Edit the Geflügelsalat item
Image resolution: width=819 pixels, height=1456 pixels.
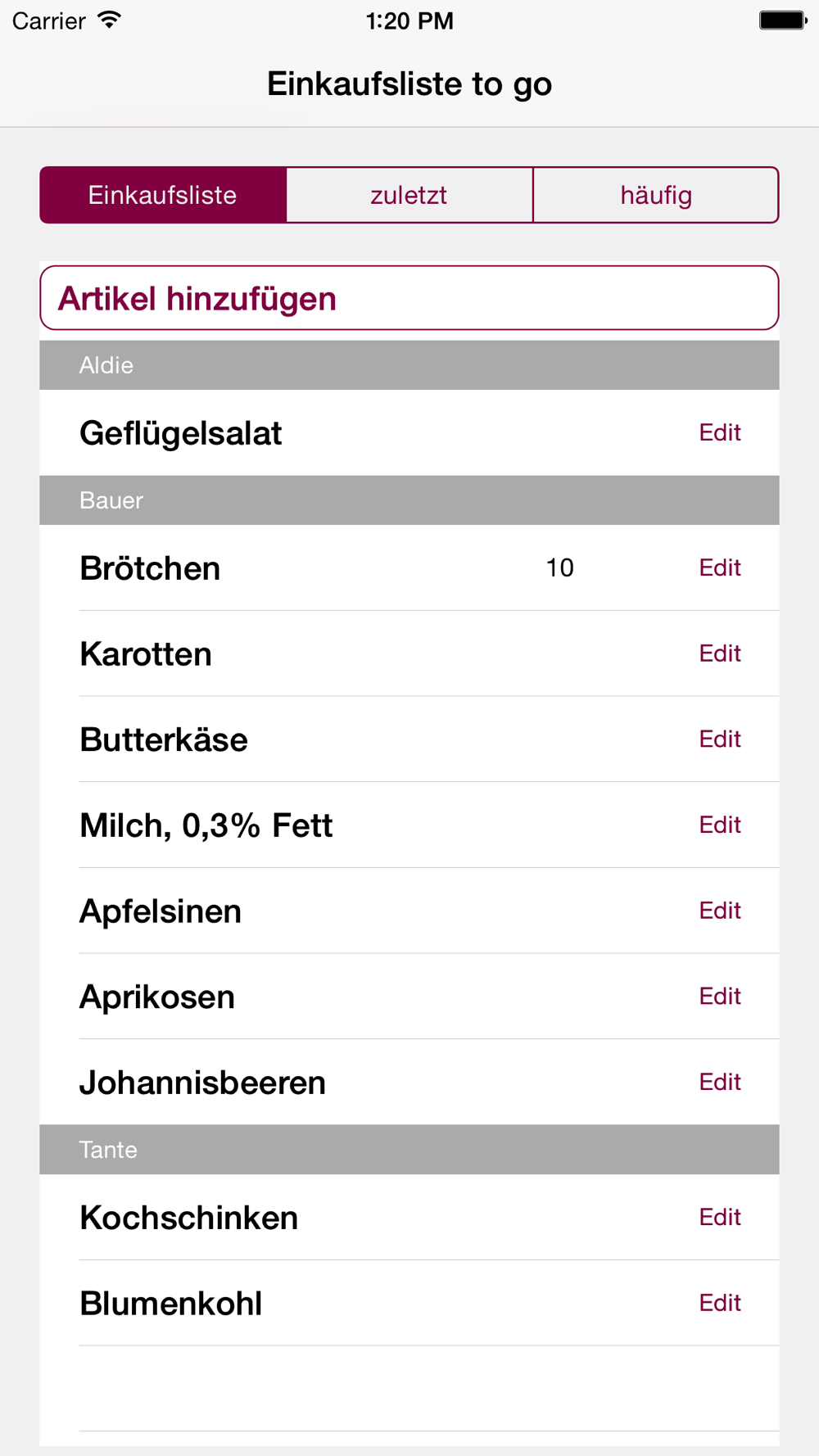click(x=720, y=432)
